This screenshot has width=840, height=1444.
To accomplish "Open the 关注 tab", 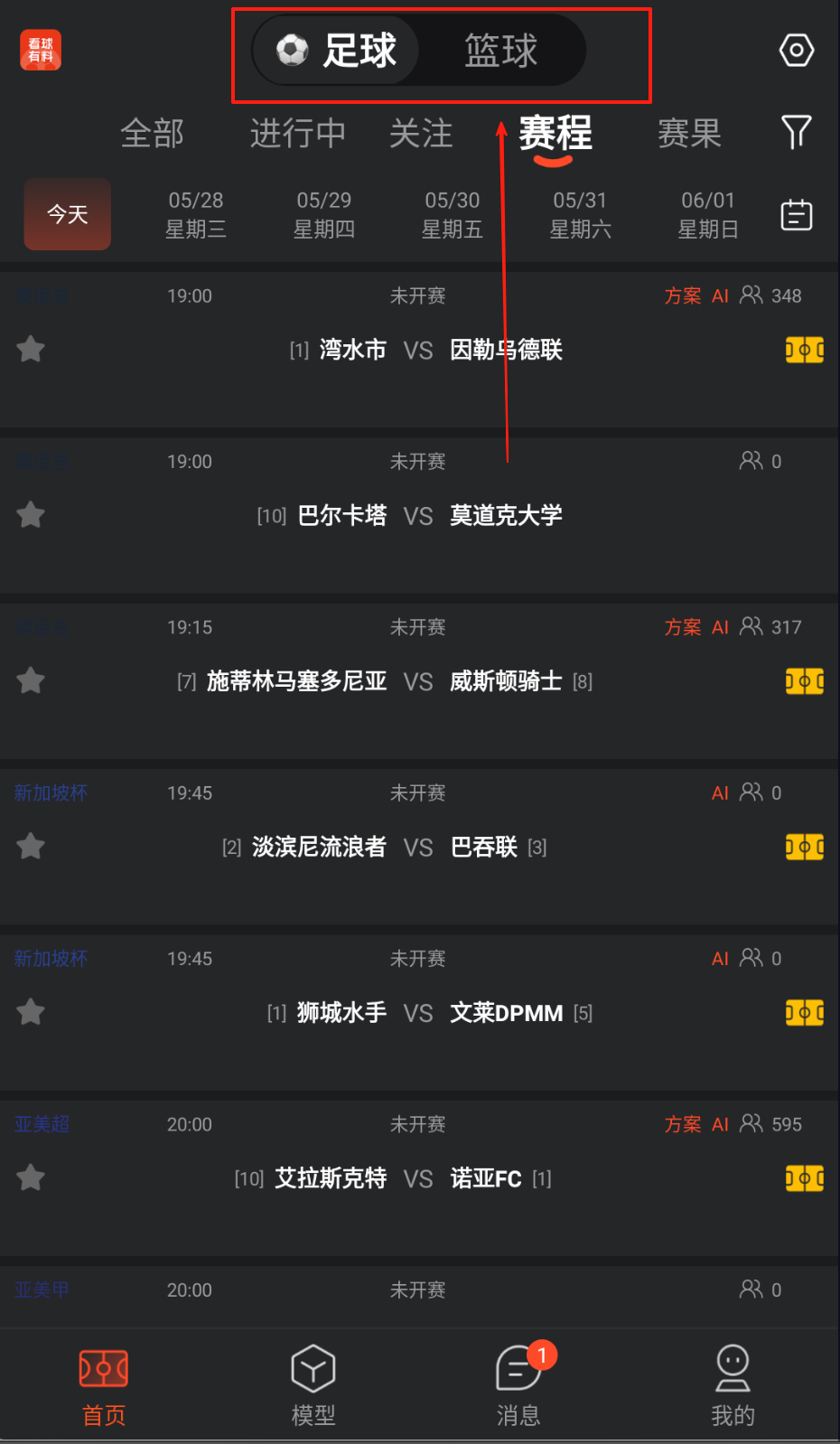I will (421, 134).
